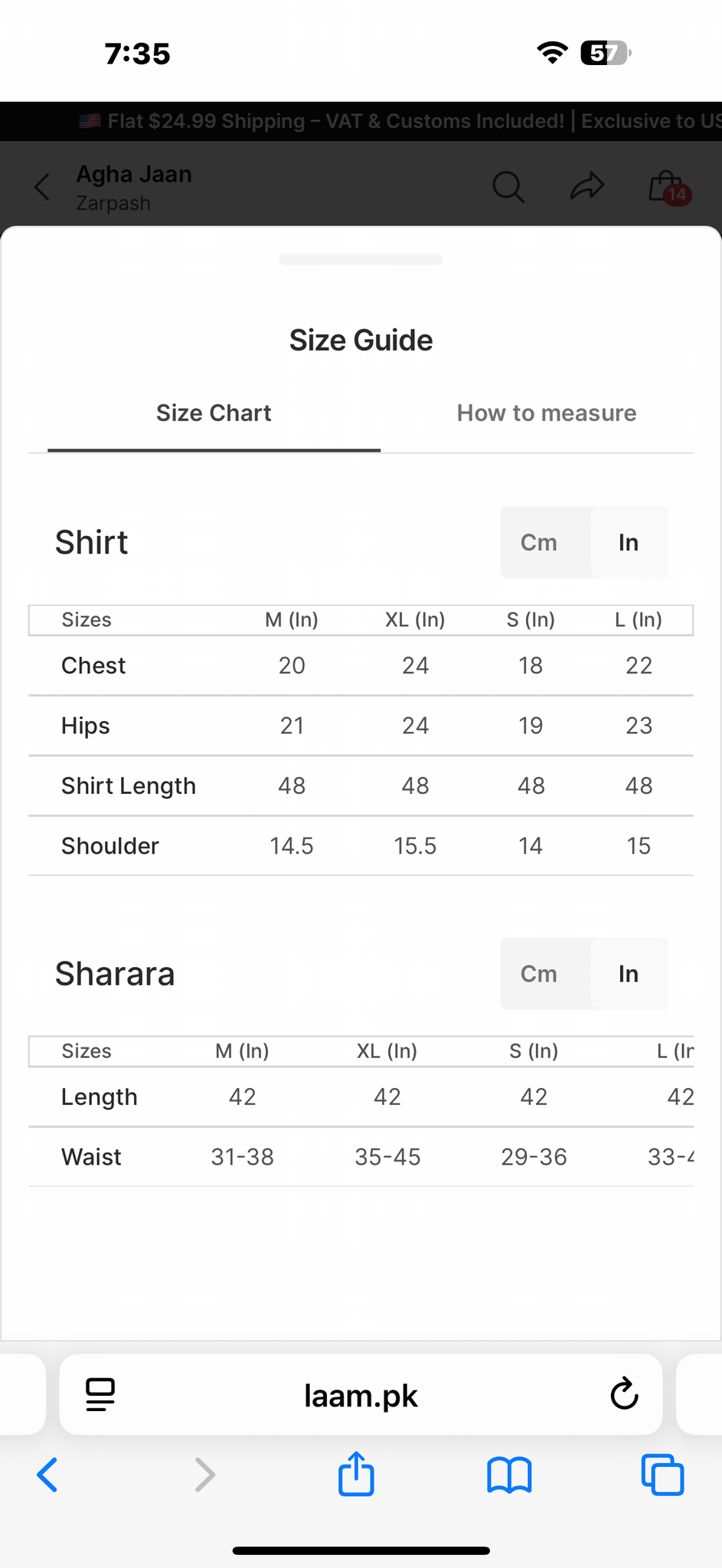
Task: Tap the size guide sheet drag handle
Action: 361,260
